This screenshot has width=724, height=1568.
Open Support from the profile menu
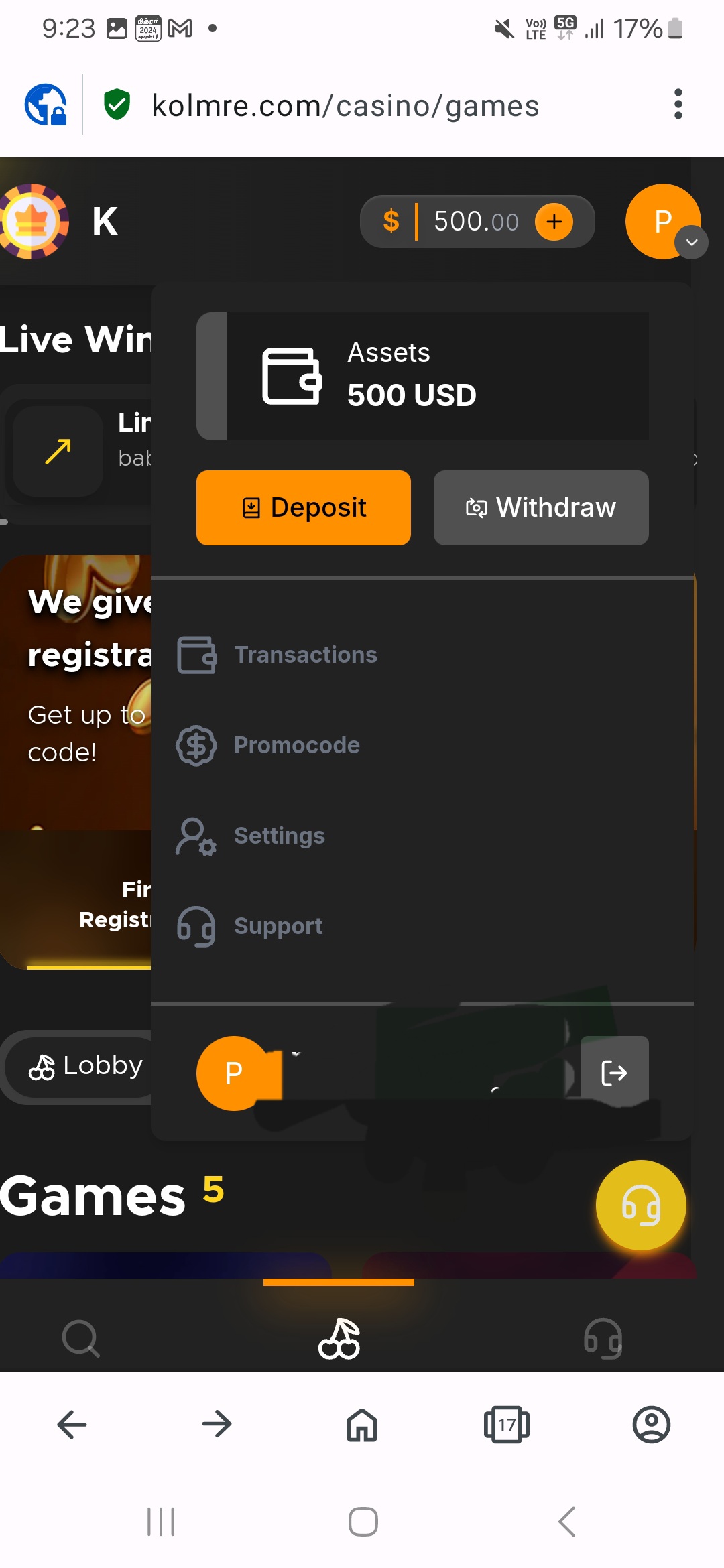click(278, 926)
